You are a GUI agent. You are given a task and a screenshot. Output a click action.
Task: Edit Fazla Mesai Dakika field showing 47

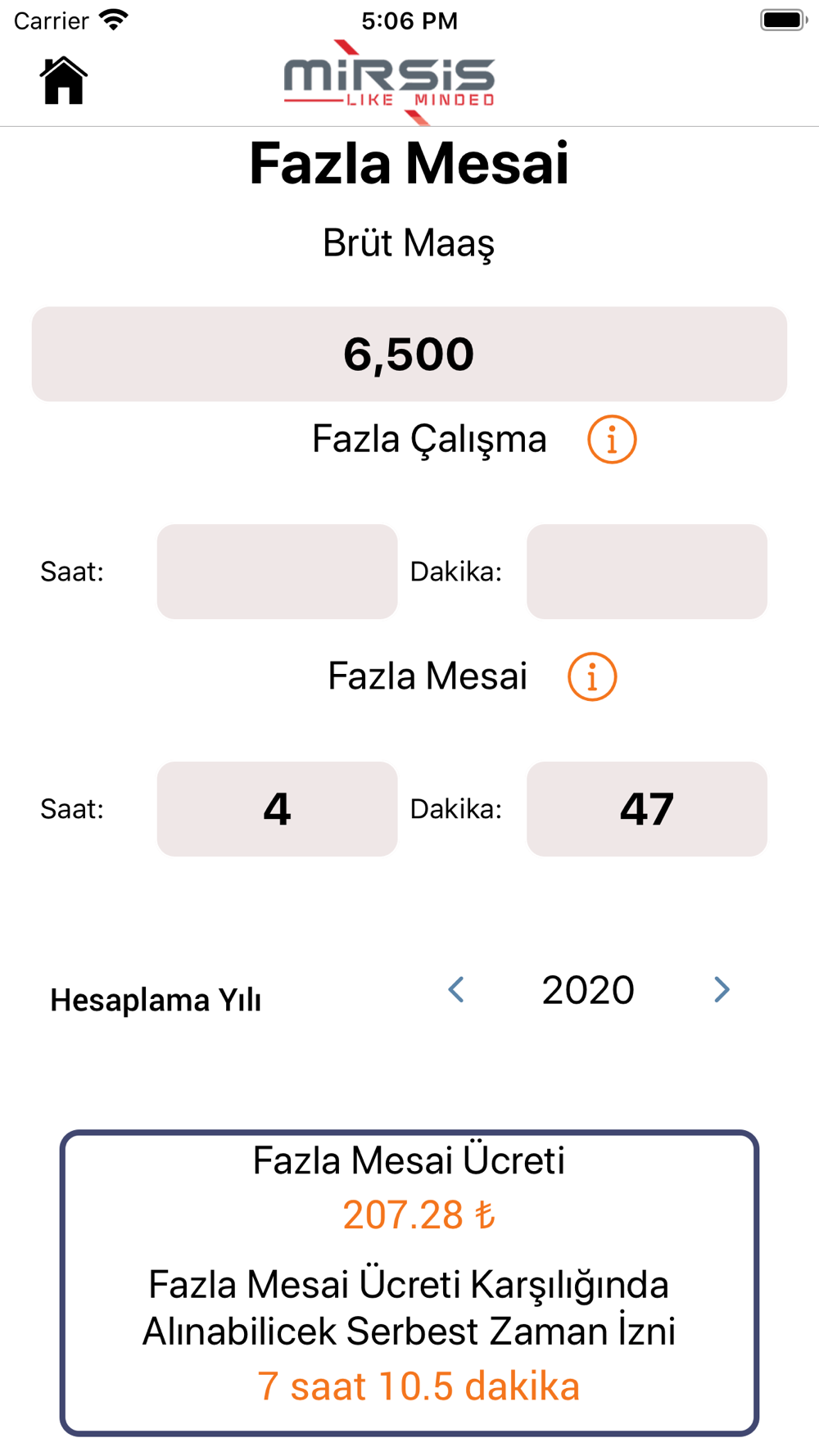tap(647, 809)
